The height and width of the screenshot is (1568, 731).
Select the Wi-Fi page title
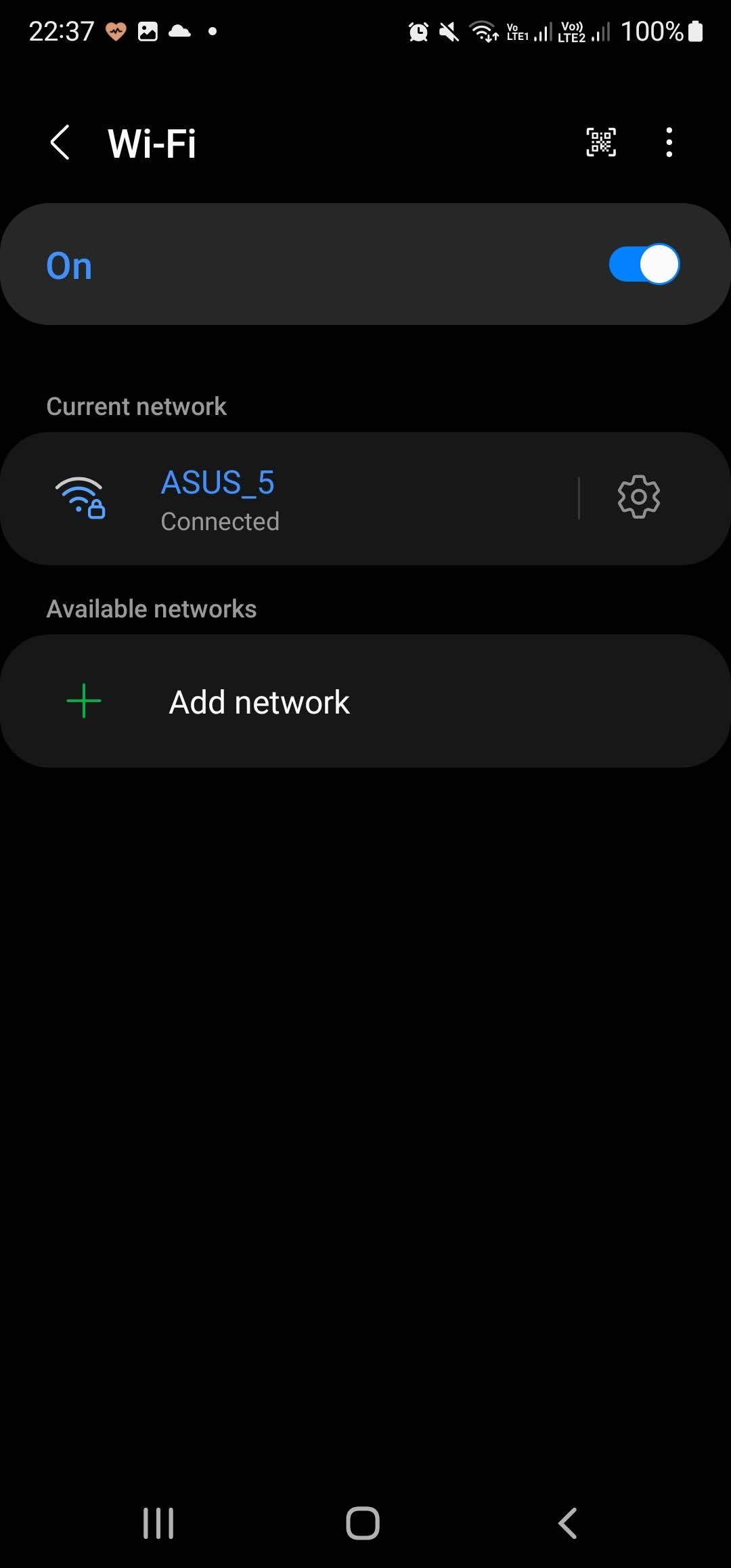(x=152, y=141)
